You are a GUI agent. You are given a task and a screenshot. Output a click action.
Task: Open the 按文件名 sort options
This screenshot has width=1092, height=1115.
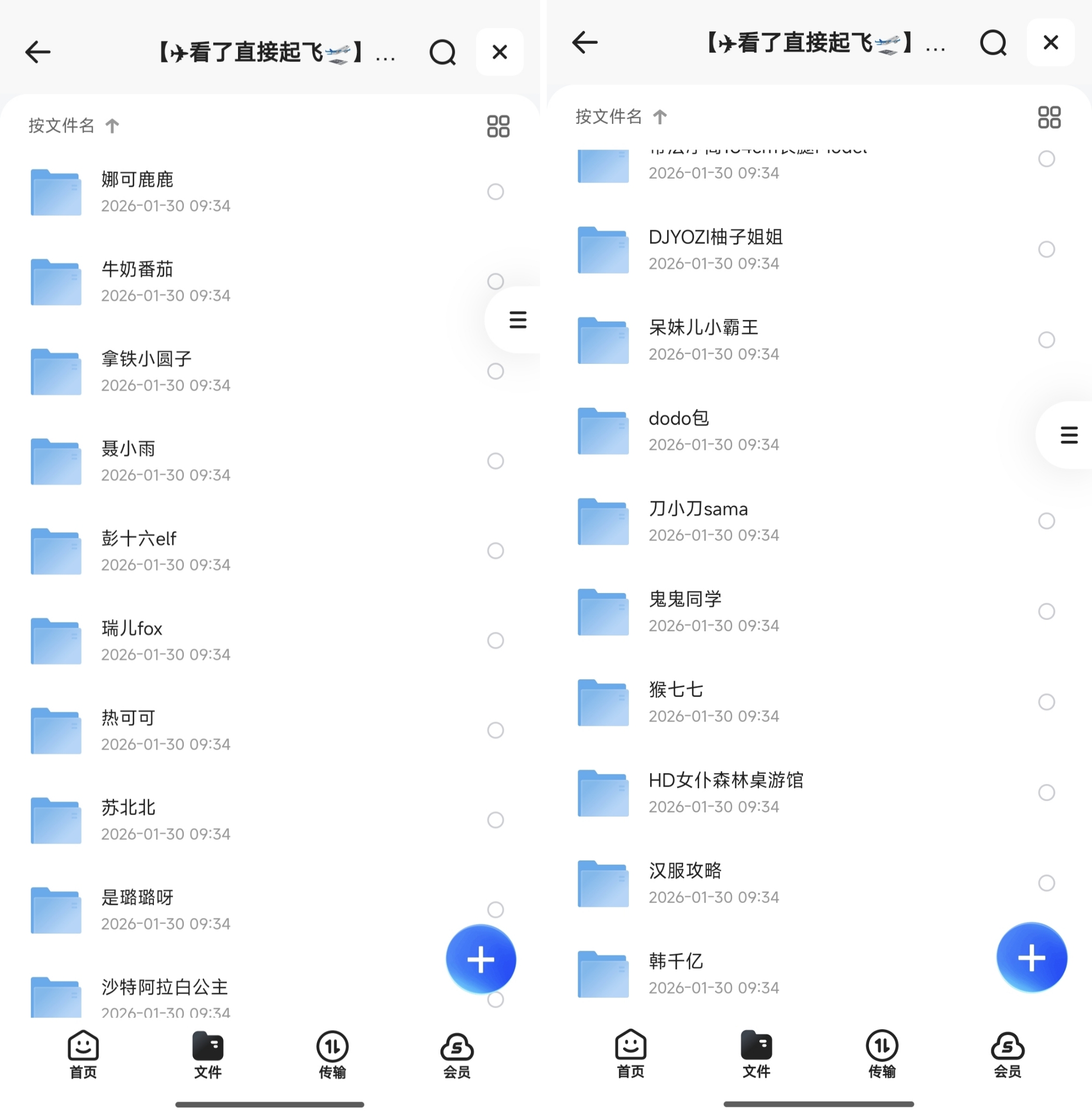[x=61, y=125]
